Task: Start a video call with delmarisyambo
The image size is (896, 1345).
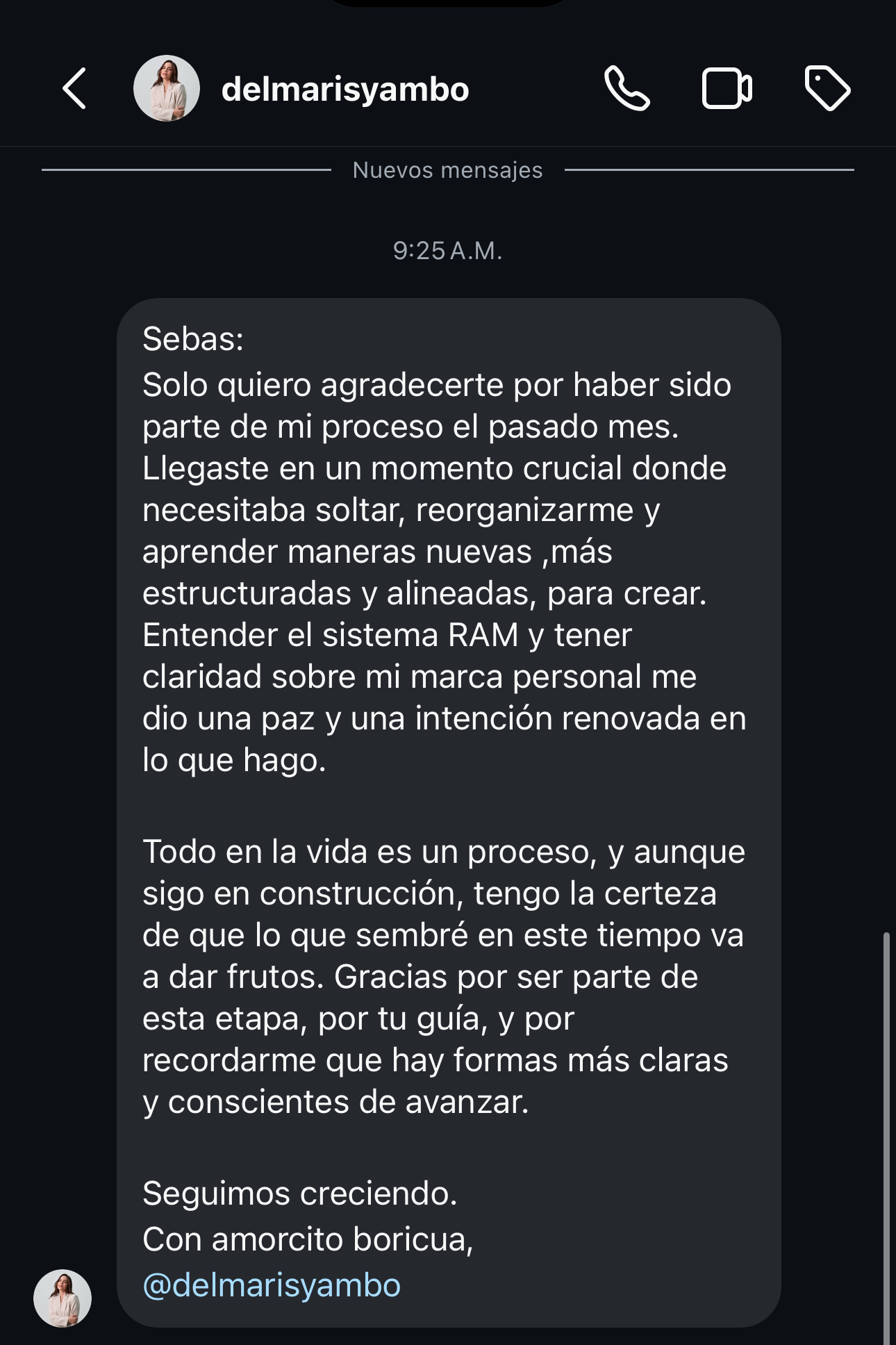Action: [x=727, y=89]
